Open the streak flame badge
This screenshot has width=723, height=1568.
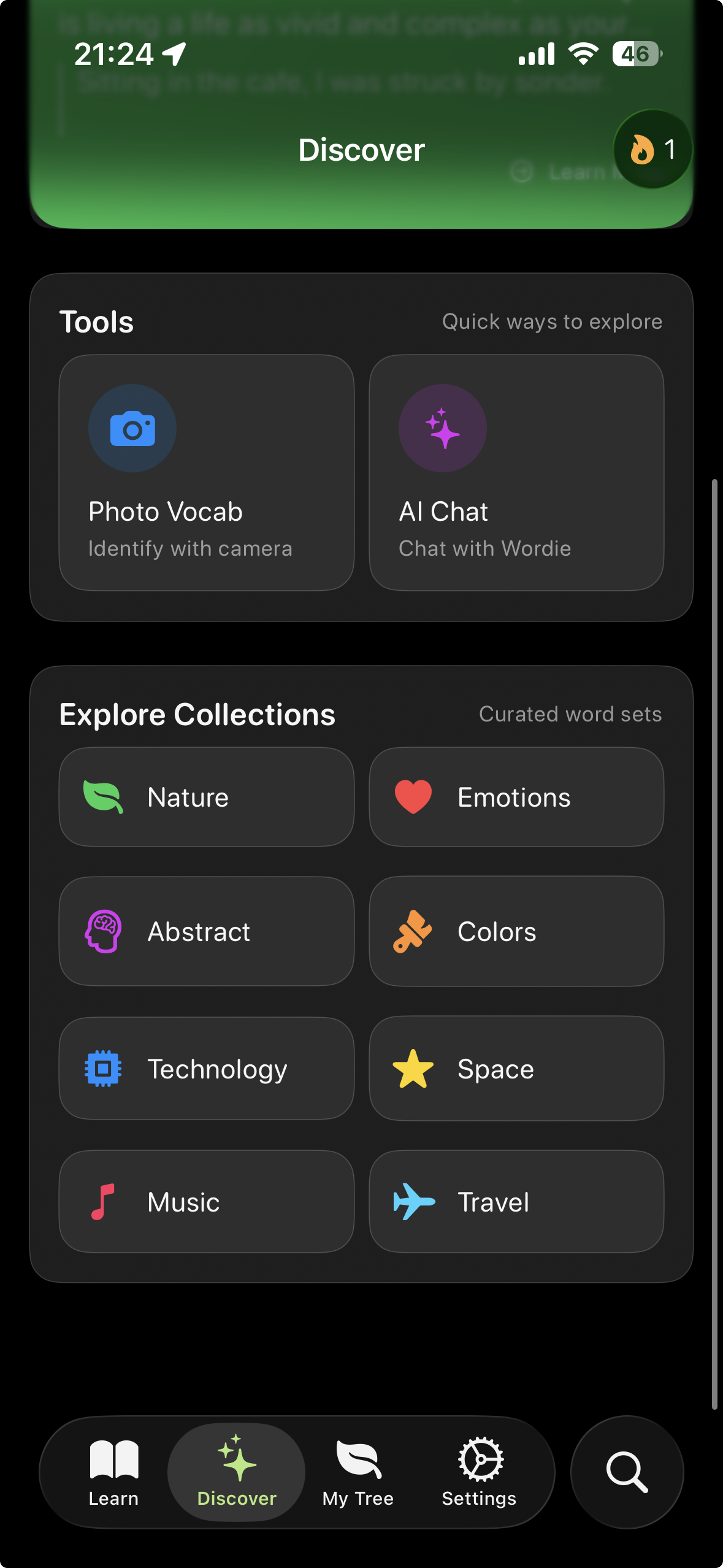652,149
